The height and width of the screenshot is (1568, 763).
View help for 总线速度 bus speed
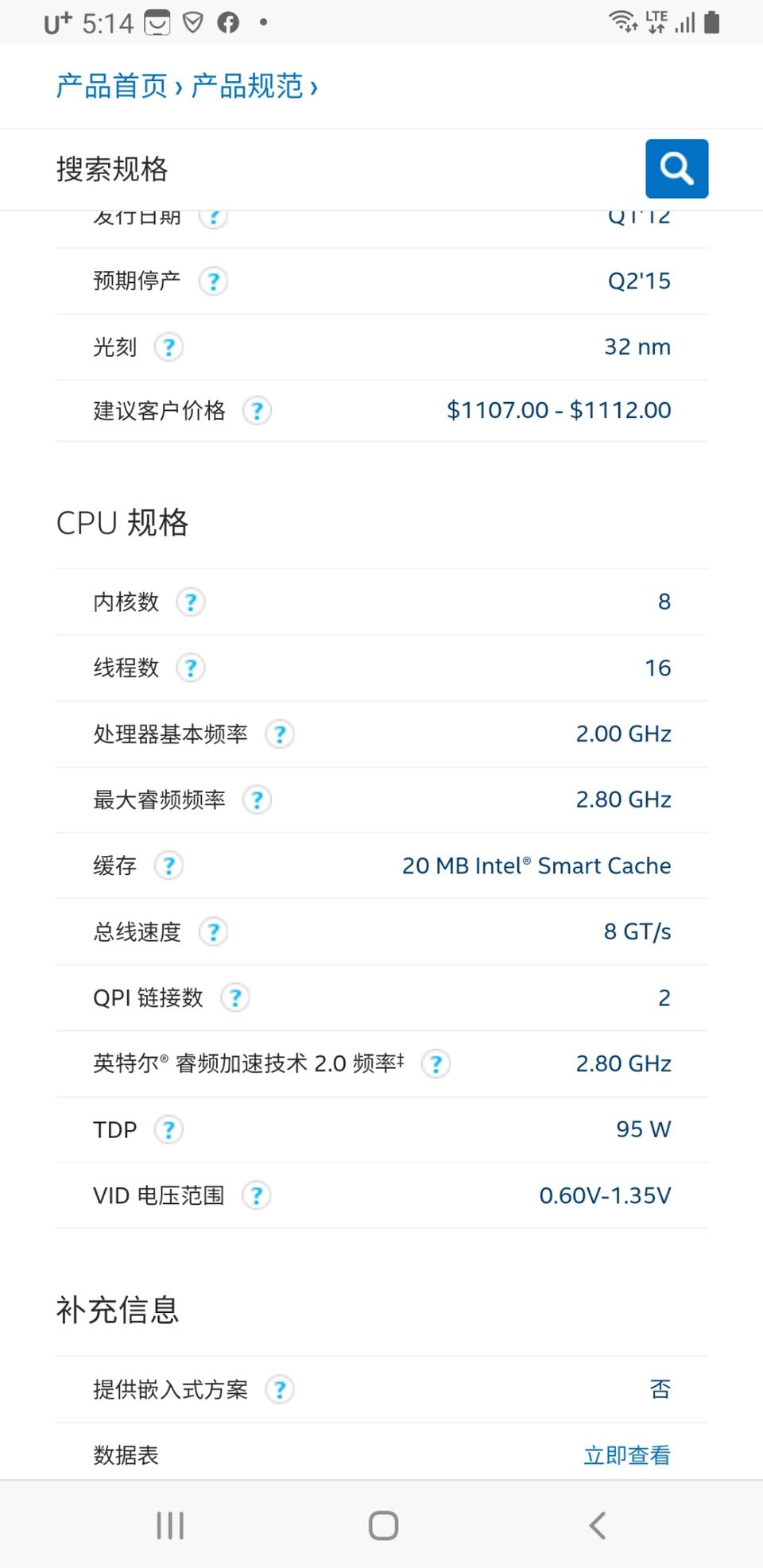coord(212,931)
